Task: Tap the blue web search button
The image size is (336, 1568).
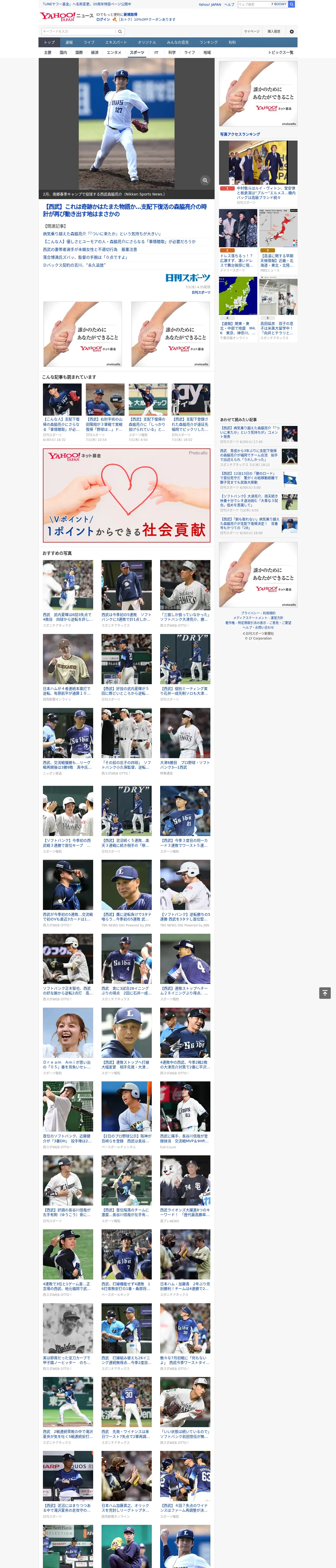Action: pyautogui.click(x=292, y=4)
